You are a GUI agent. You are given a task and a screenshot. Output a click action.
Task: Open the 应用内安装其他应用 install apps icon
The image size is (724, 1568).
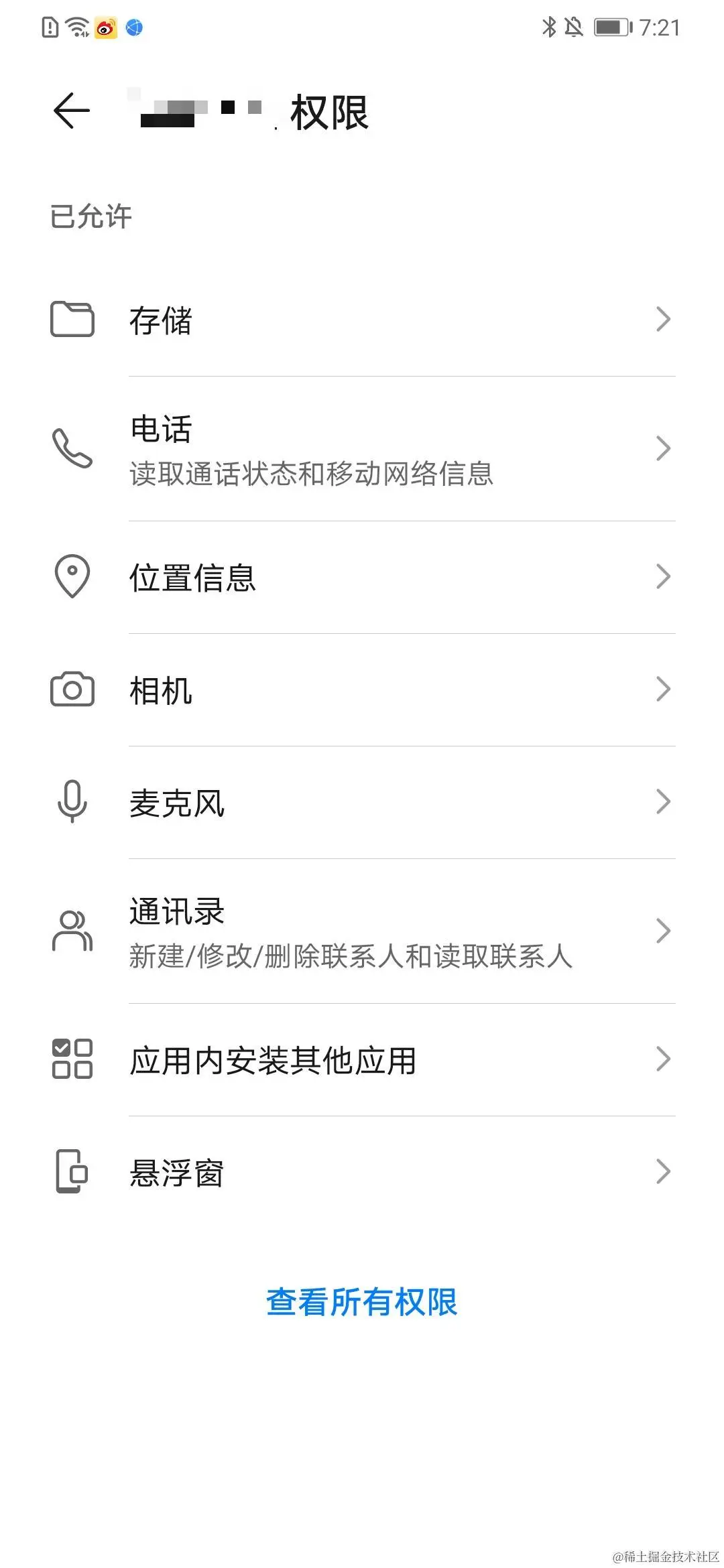(x=72, y=1059)
